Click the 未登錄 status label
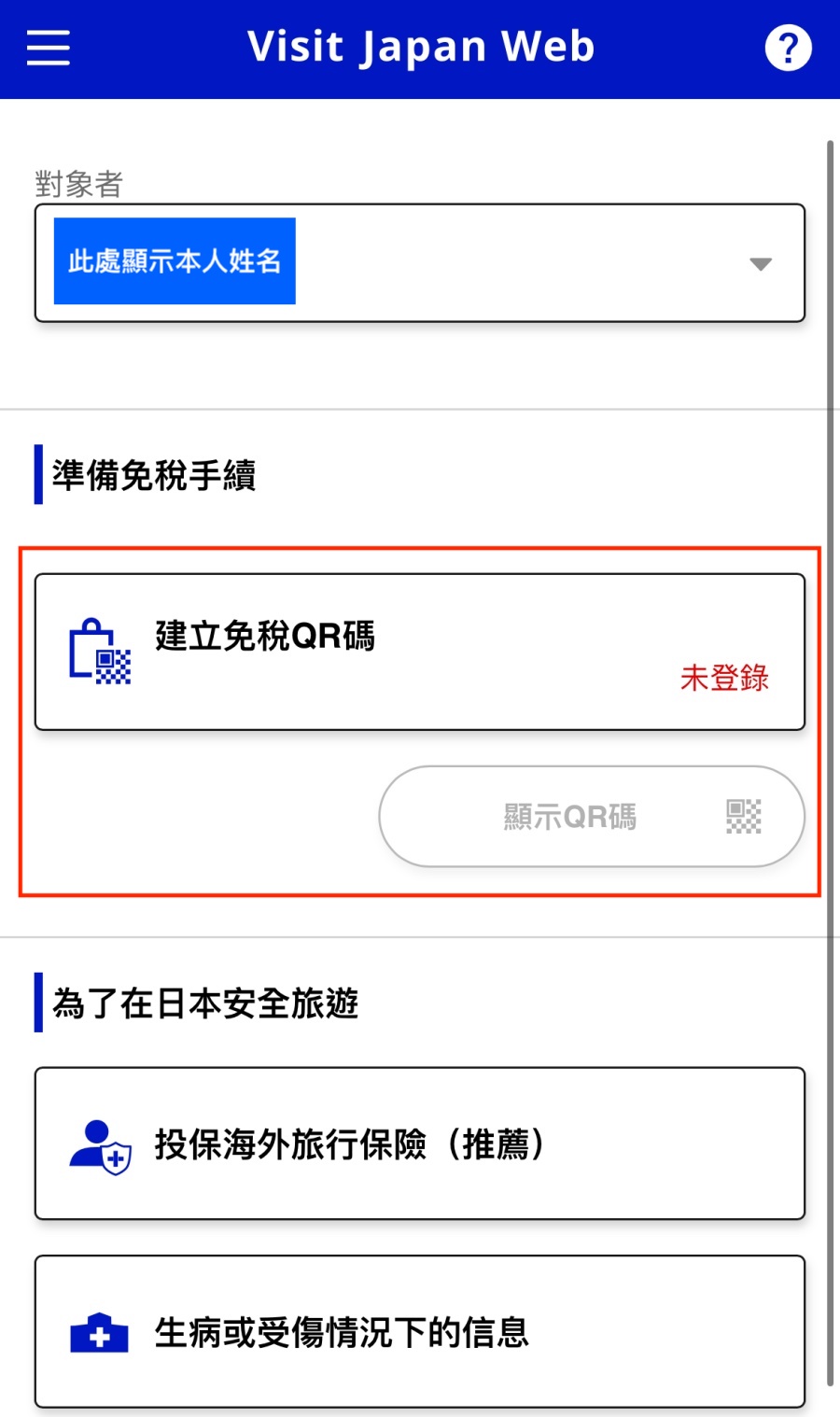 (724, 680)
